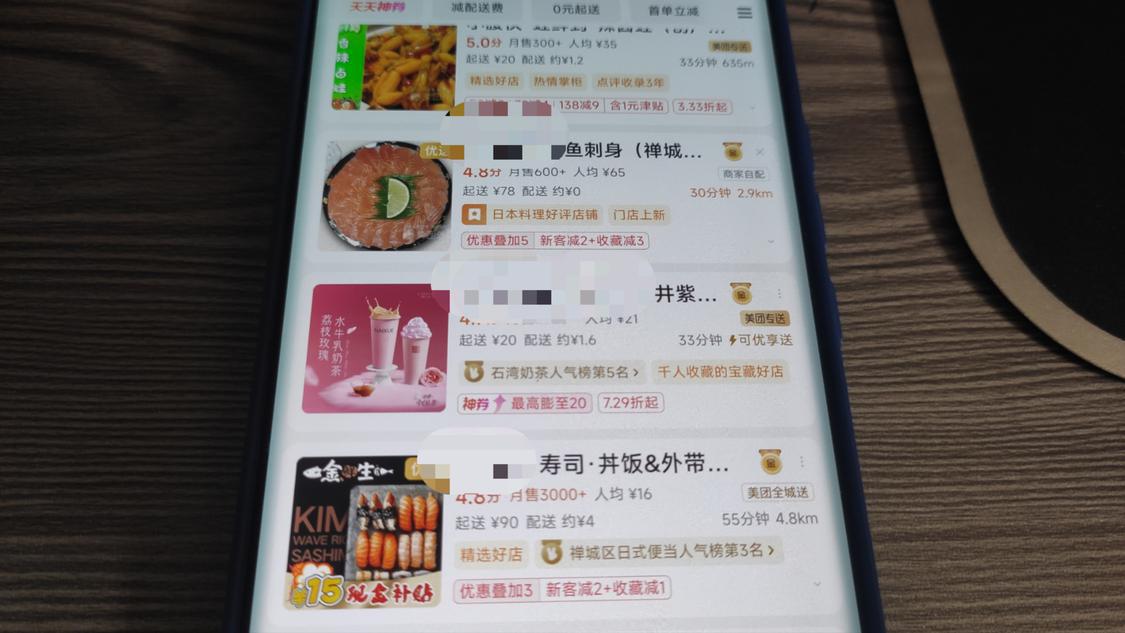Dismiss the 鱼刺身 restaurant card with X
The height and width of the screenshot is (633, 1125).
click(760, 152)
